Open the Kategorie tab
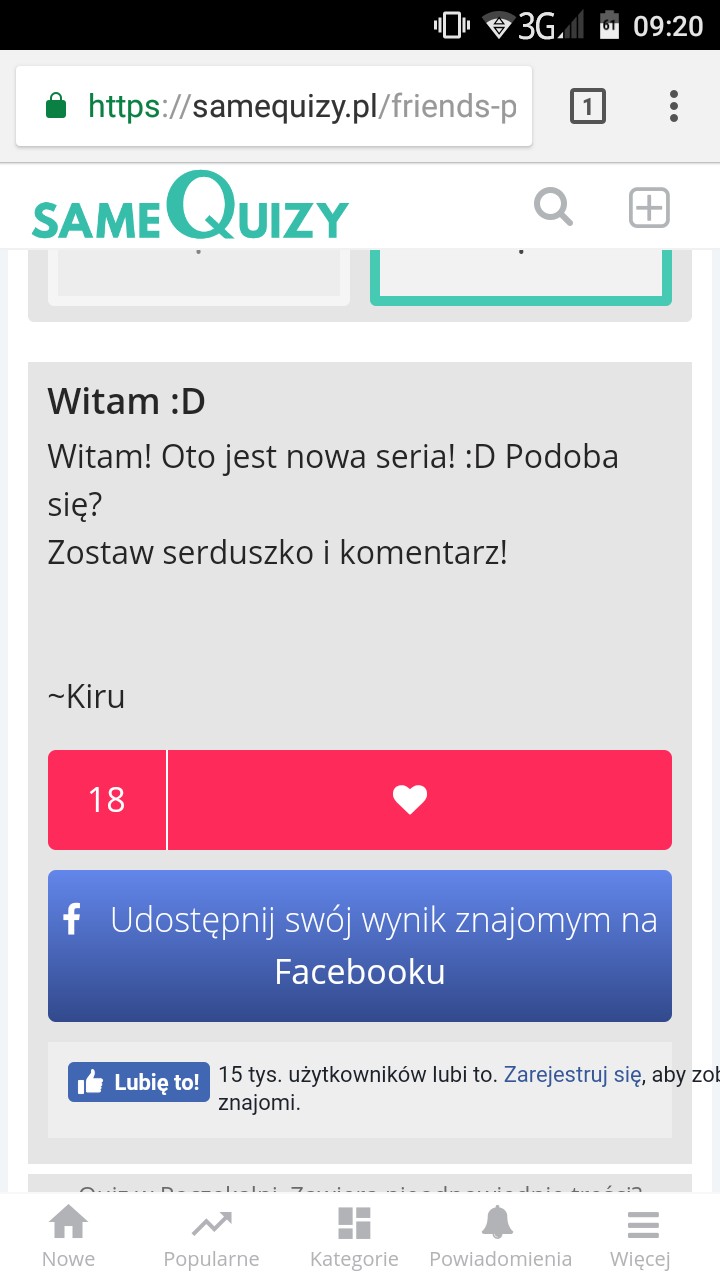This screenshot has width=720, height=1280. click(354, 1237)
